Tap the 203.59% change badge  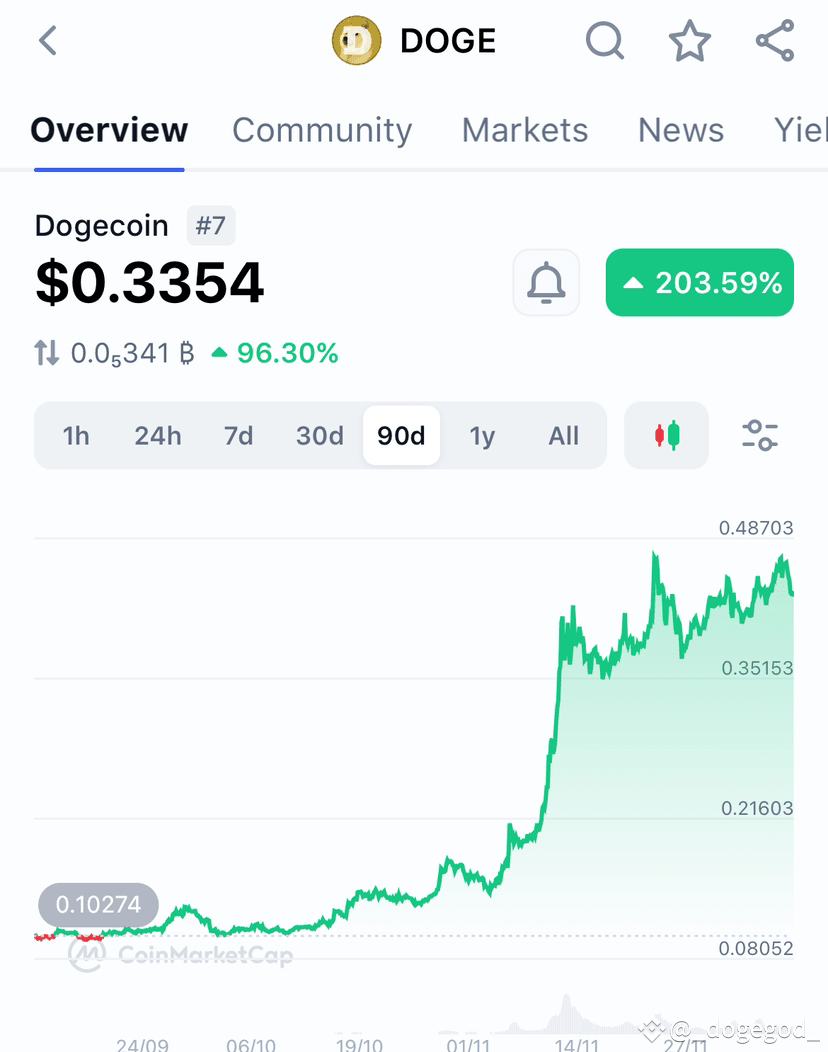(x=699, y=283)
